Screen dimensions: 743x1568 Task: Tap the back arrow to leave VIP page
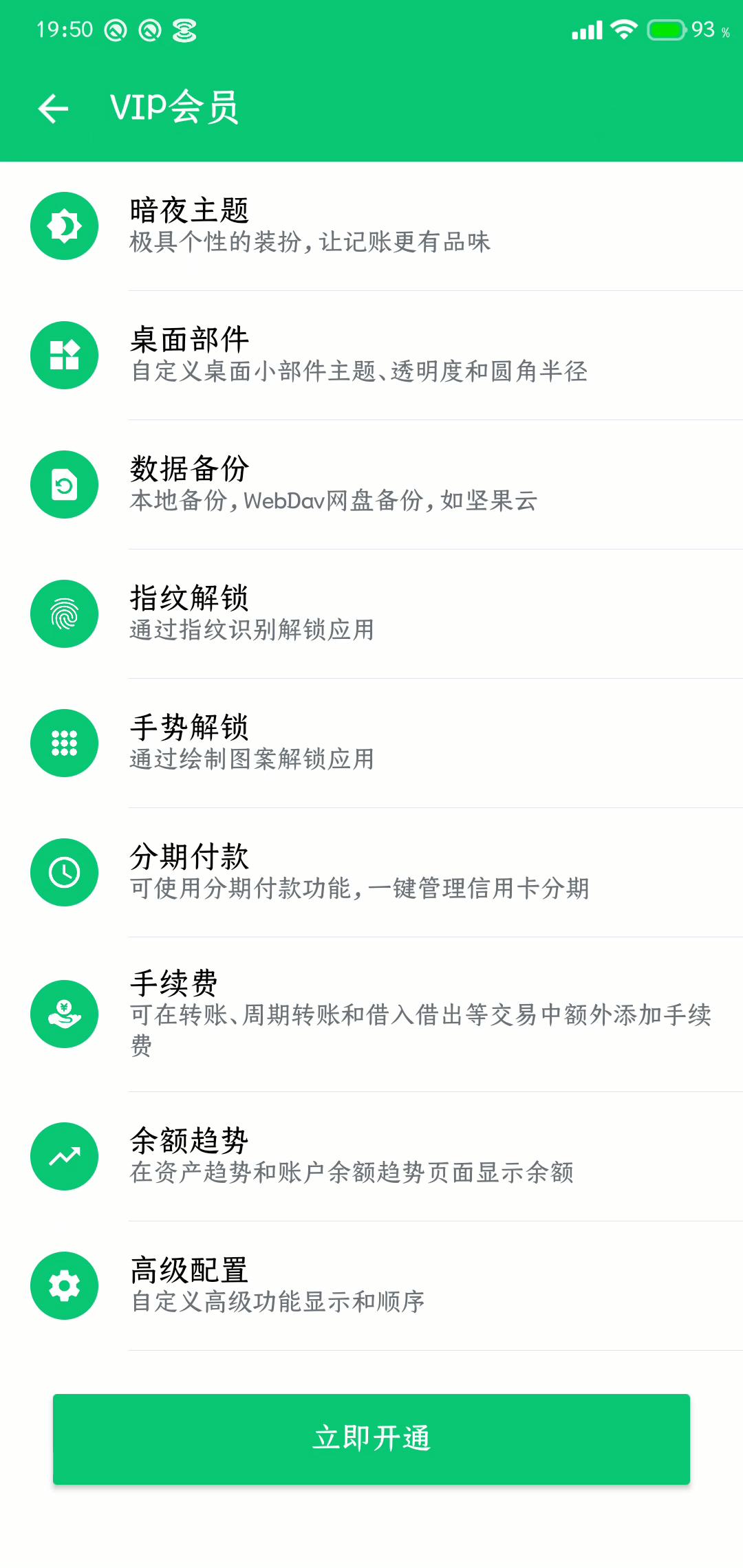tap(54, 109)
